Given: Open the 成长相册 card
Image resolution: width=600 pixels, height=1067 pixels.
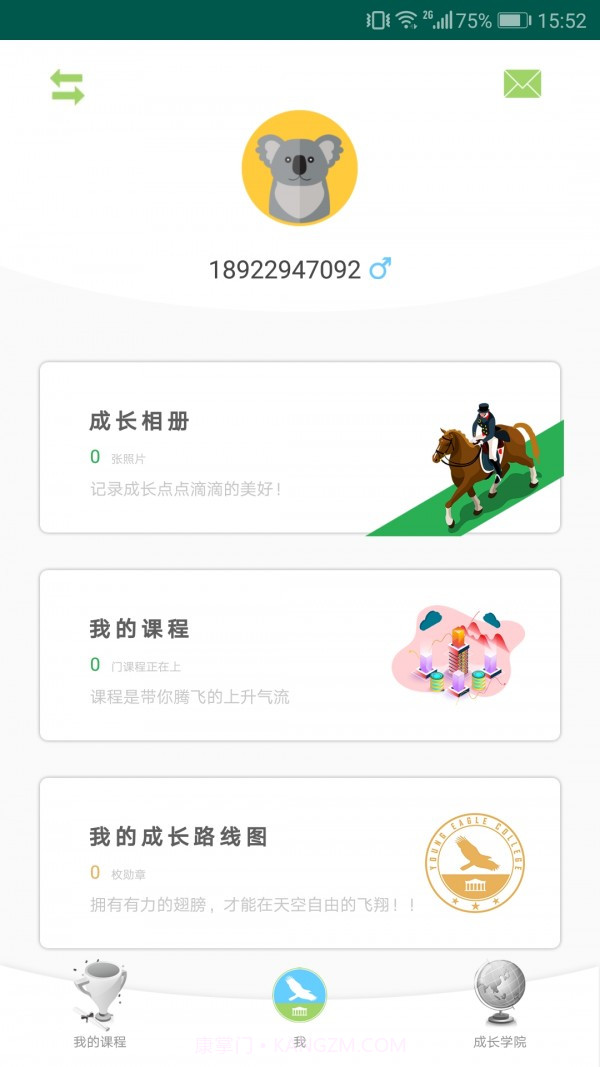Looking at the screenshot, I should pyautogui.click(x=300, y=448).
